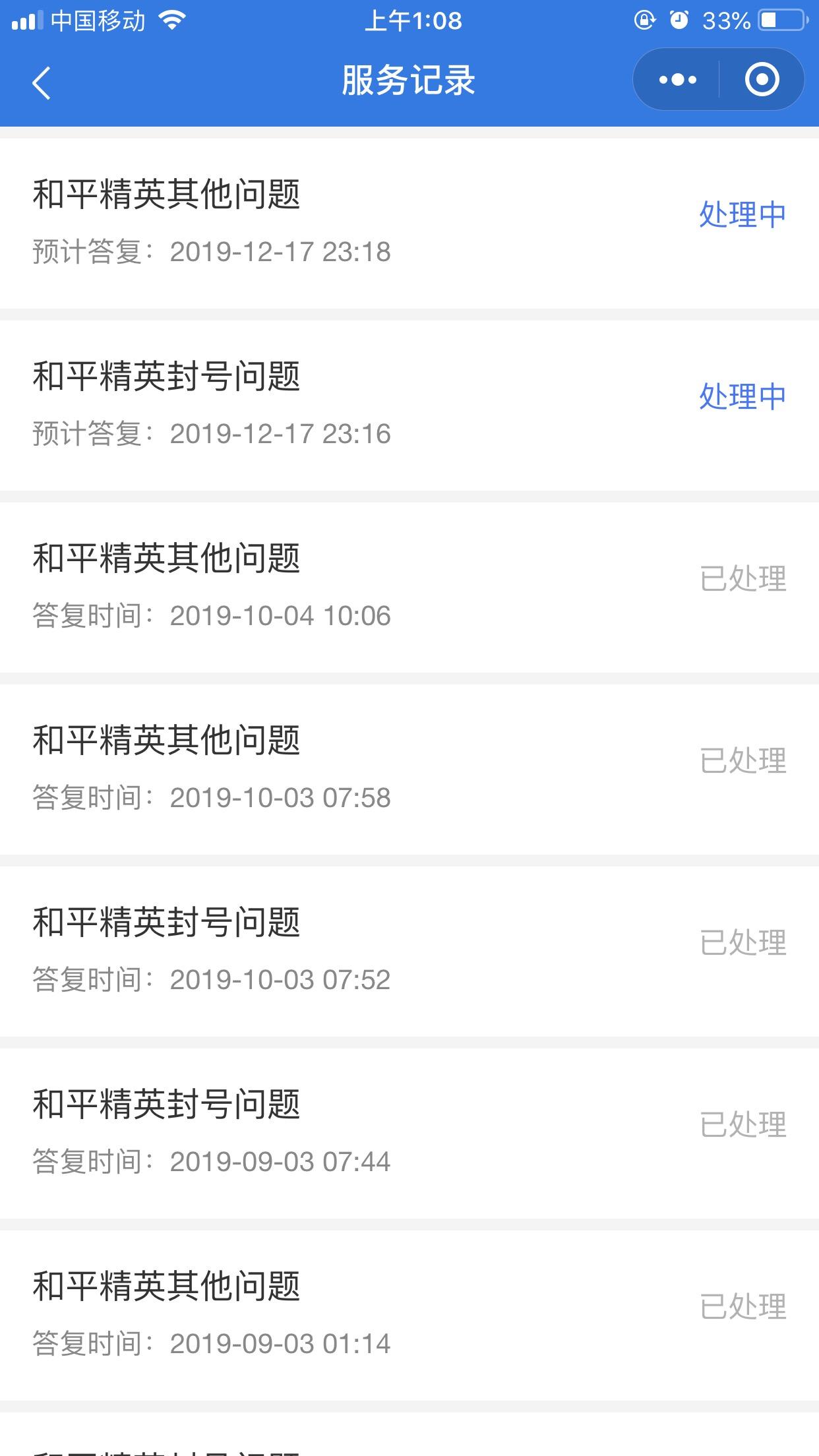
Task: Open the record with 预计答复 2019-12-17 23:18
Action: pyautogui.click(x=409, y=223)
